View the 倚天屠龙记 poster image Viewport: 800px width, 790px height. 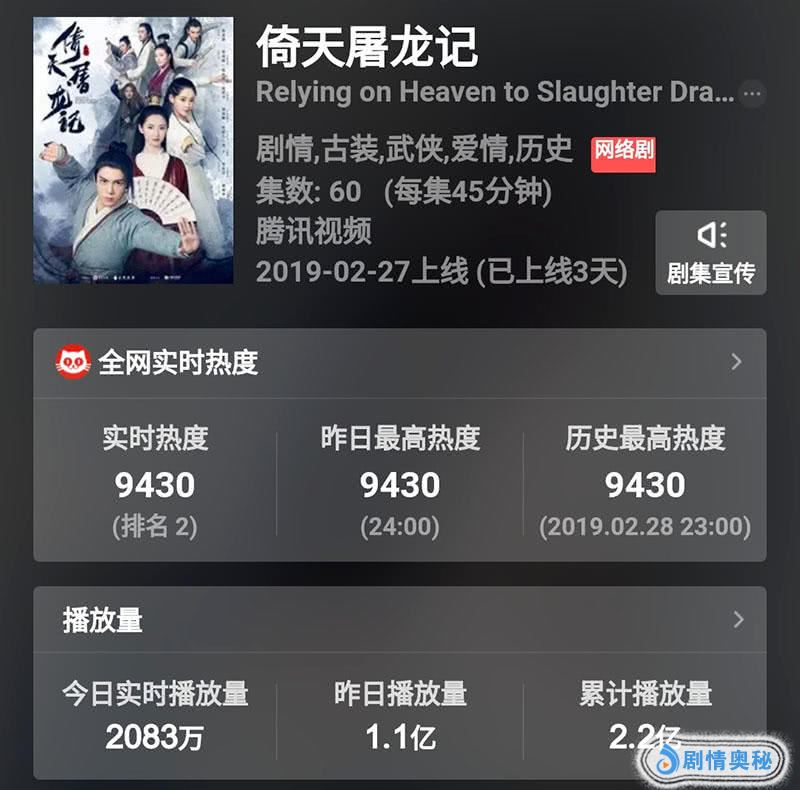click(133, 150)
